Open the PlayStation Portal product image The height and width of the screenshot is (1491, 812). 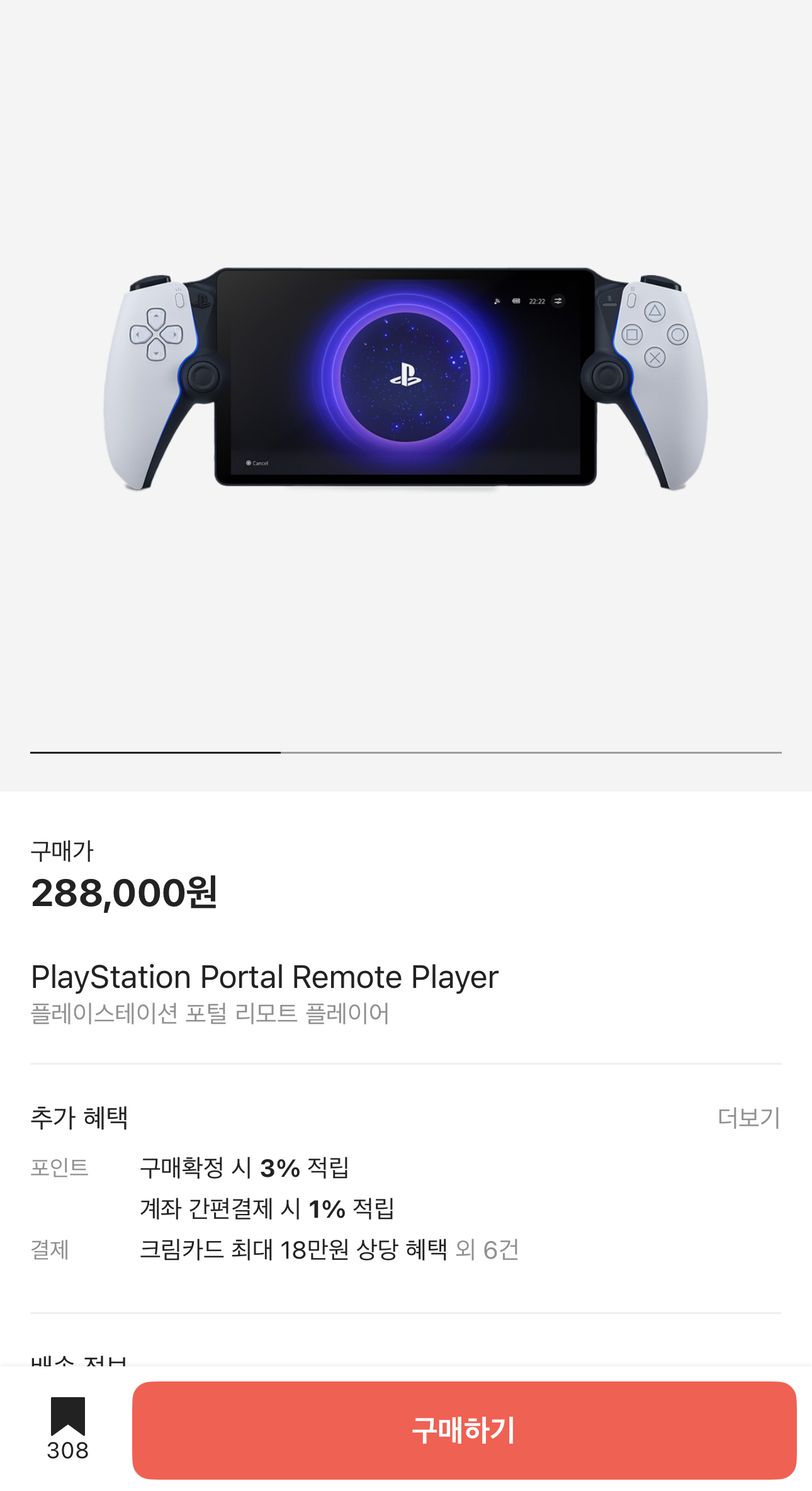pyautogui.click(x=405, y=378)
